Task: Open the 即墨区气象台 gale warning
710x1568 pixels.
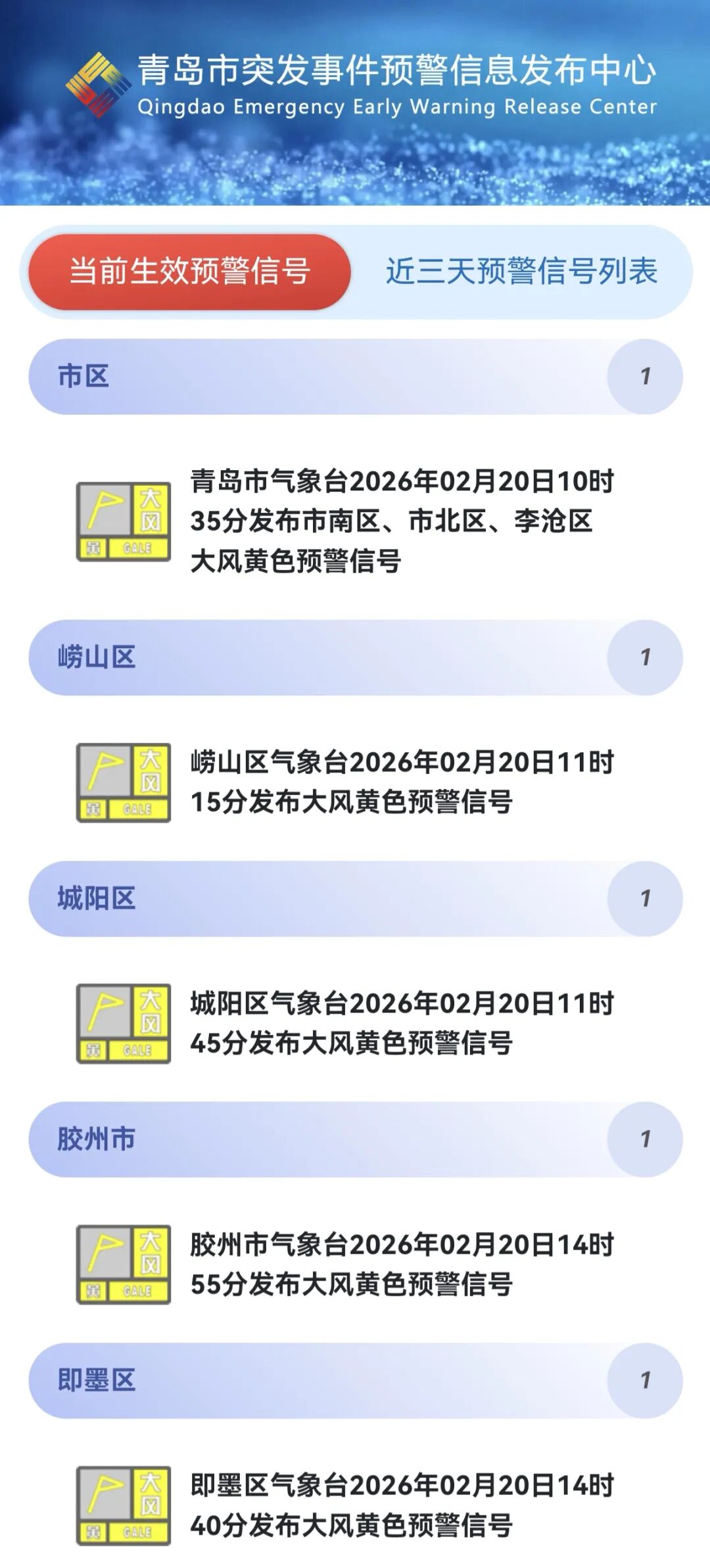Action: coord(401,1506)
